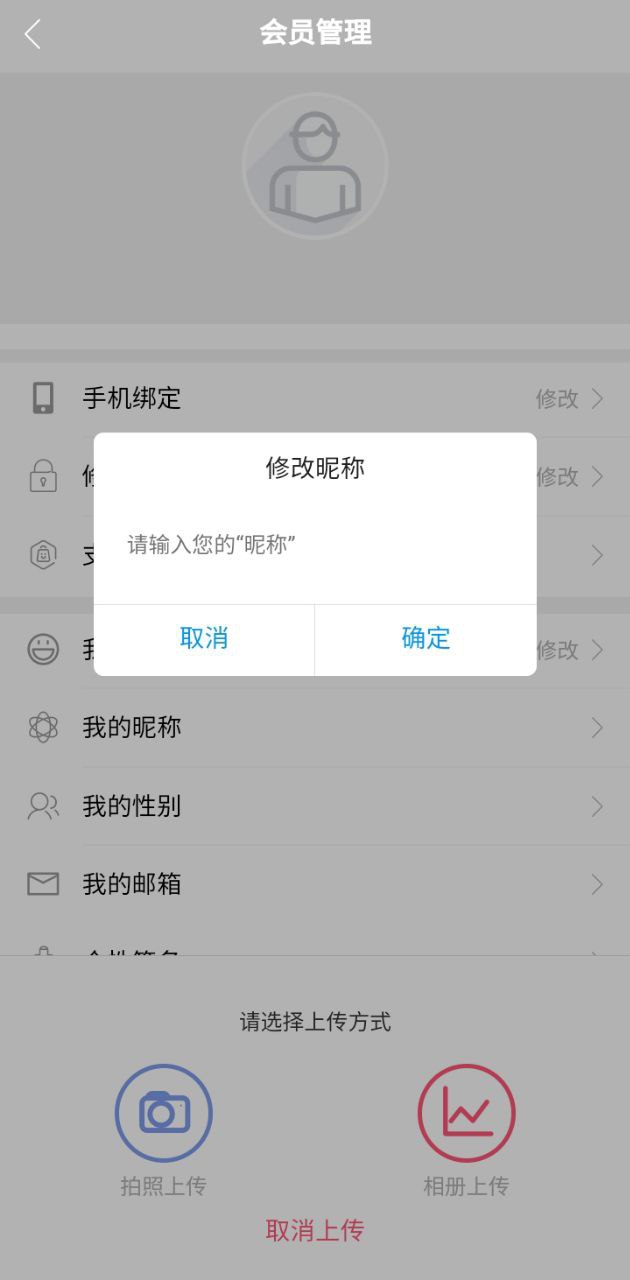The width and height of the screenshot is (630, 1280).
Task: Choose 拍照上传 camera upload option
Action: [163, 1112]
